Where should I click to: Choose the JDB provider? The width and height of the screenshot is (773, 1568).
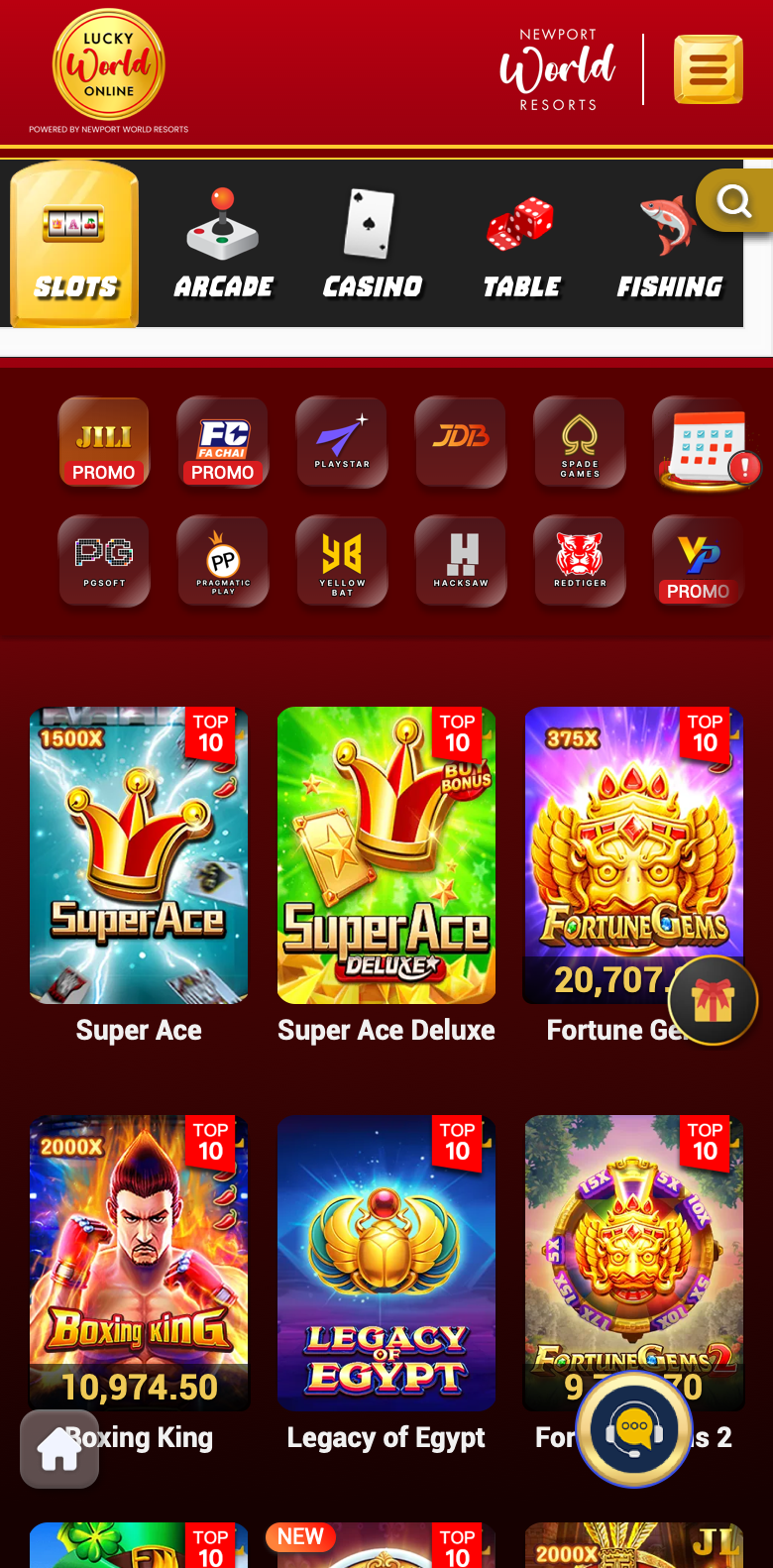click(x=461, y=443)
